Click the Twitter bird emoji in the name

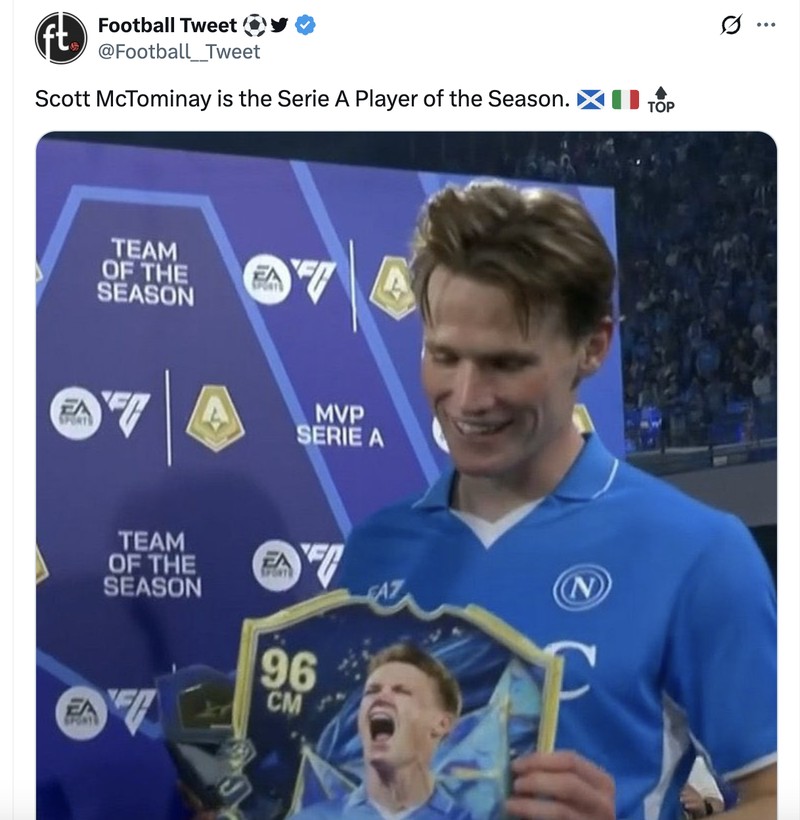(x=278, y=24)
